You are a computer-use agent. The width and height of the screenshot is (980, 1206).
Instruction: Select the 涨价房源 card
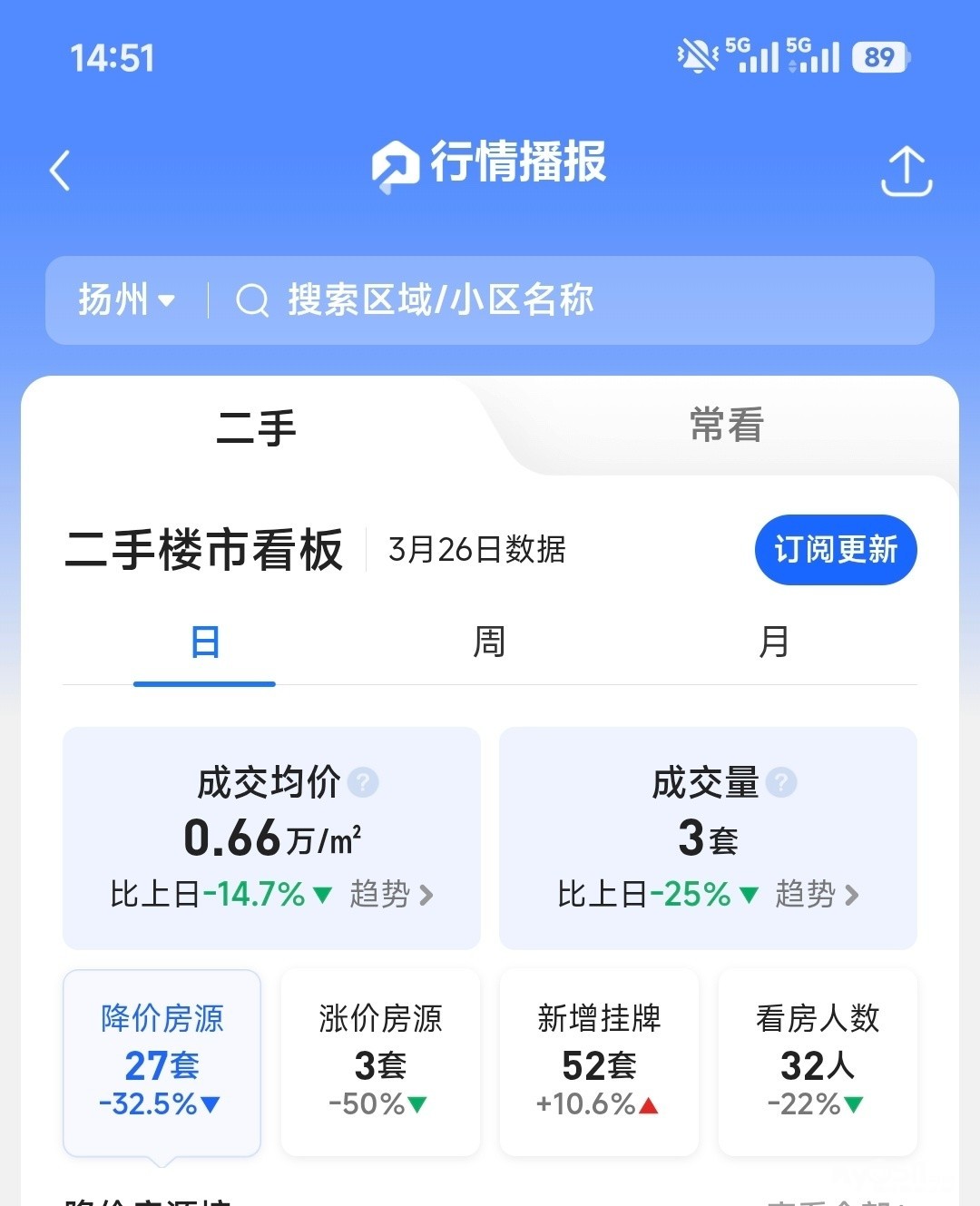[380, 1062]
